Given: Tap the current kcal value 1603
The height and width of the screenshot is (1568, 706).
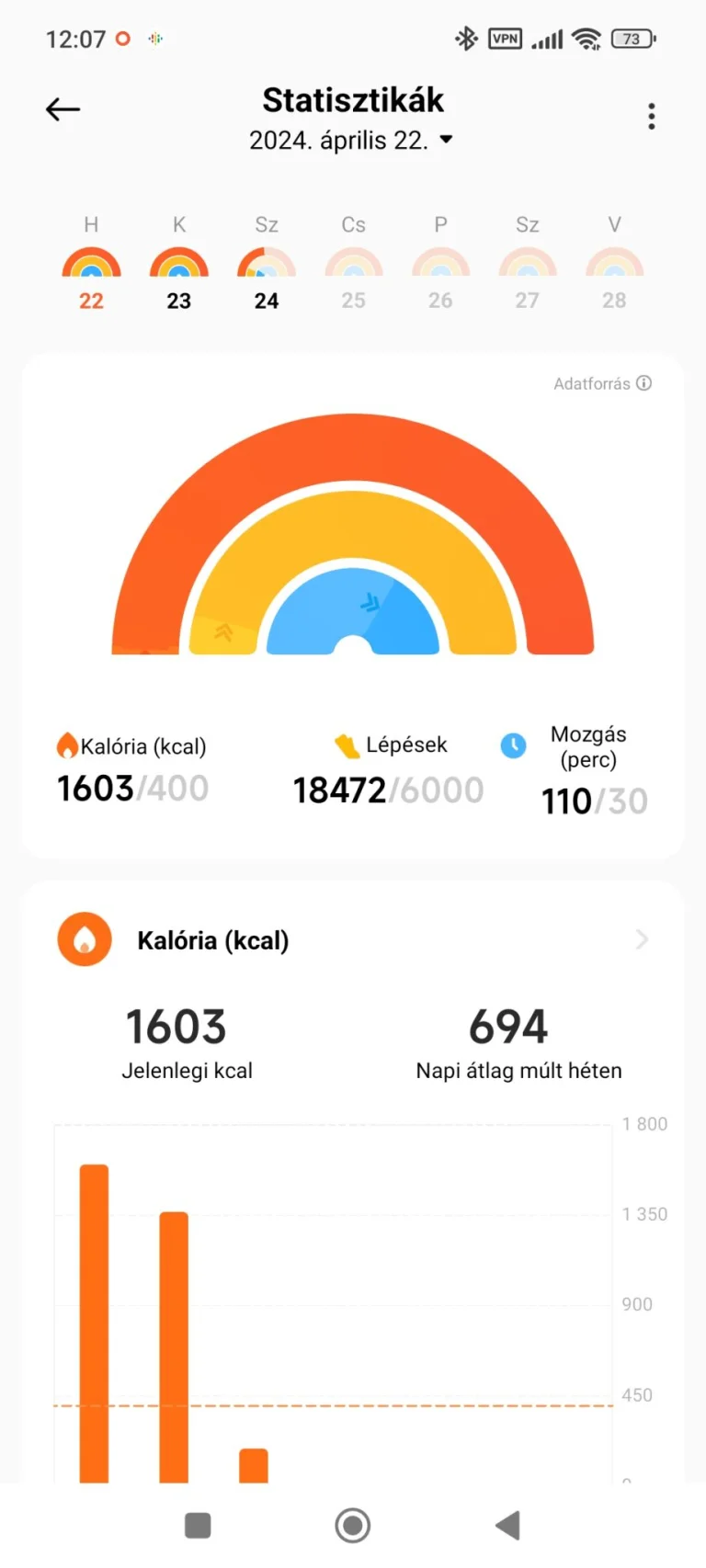Looking at the screenshot, I should point(176,1027).
